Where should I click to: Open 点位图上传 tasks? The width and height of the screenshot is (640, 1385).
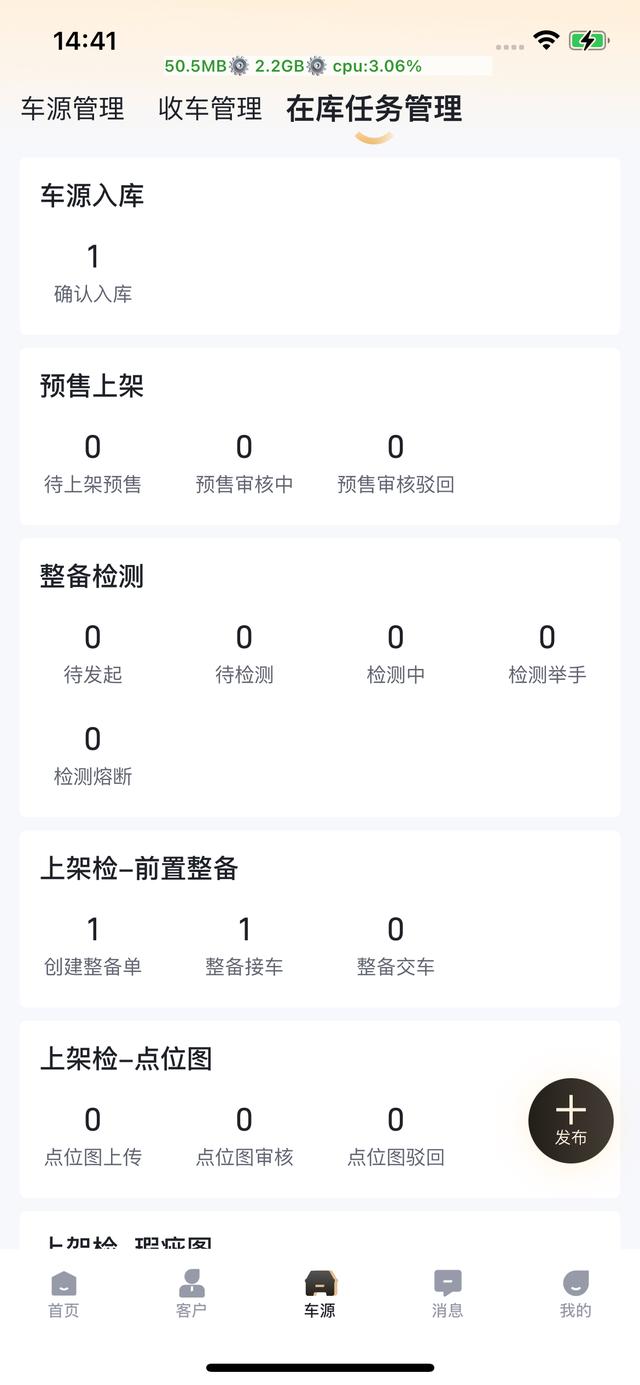(x=93, y=1136)
